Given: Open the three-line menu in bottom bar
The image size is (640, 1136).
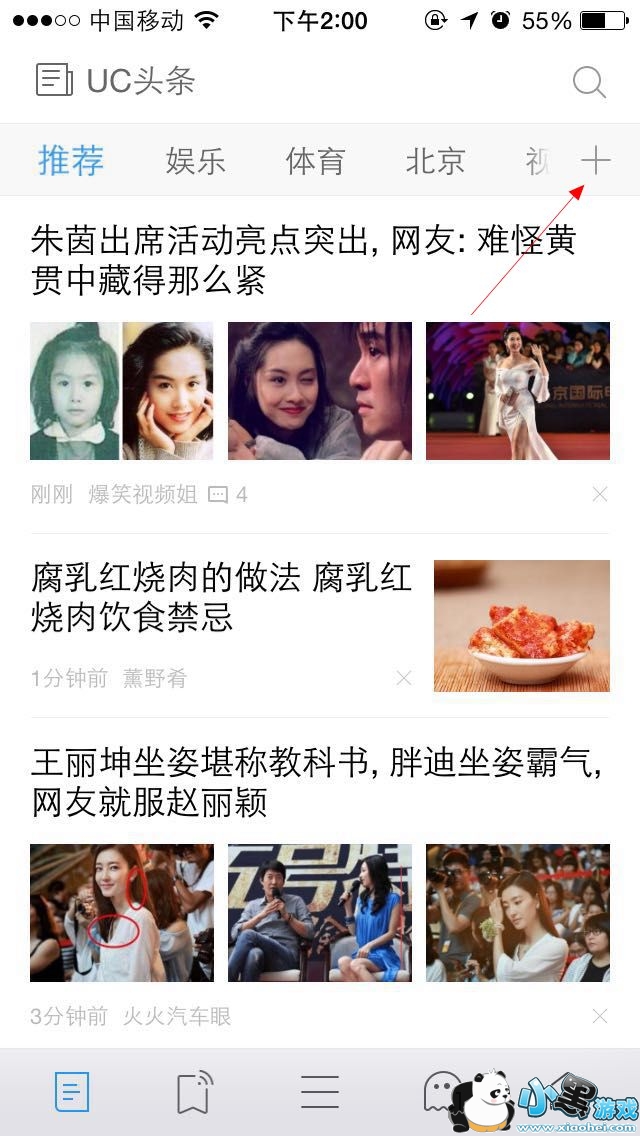Looking at the screenshot, I should coord(320,1092).
